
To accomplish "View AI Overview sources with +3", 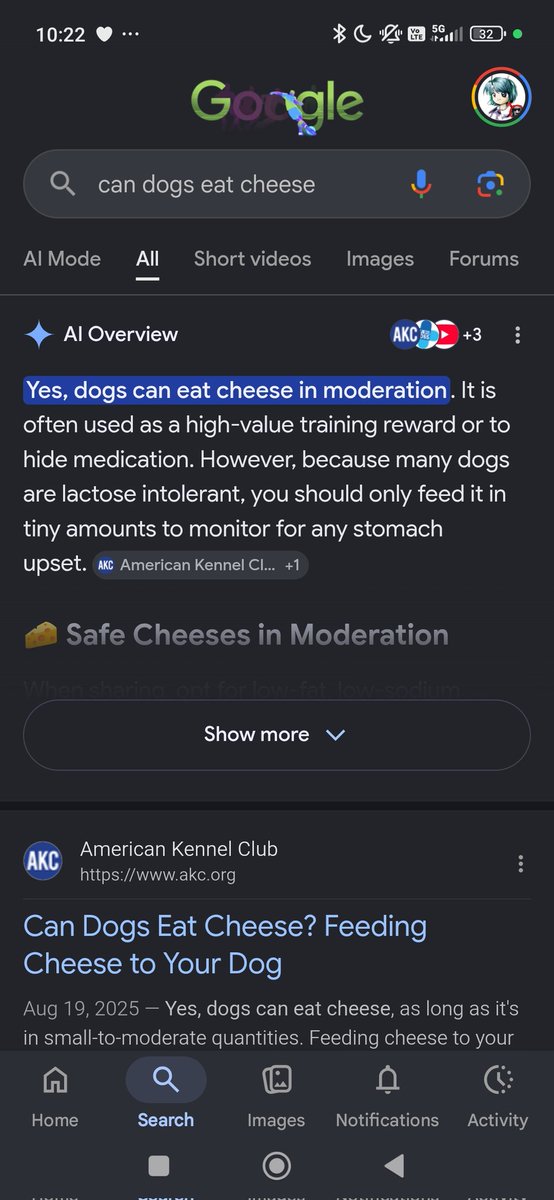I will pos(436,334).
